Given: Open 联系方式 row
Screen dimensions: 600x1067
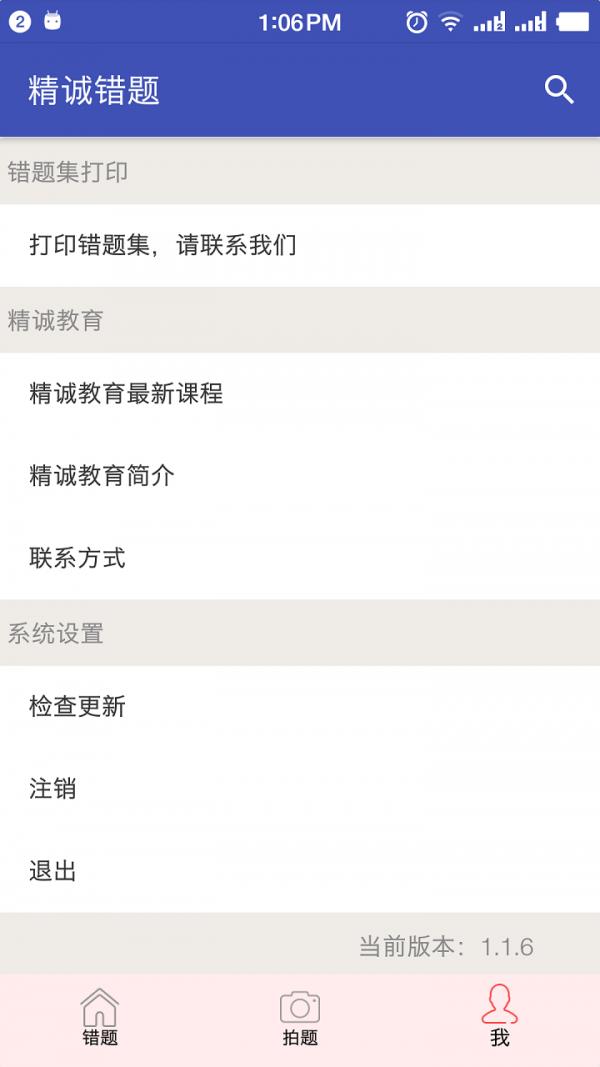Looking at the screenshot, I should tap(300, 558).
